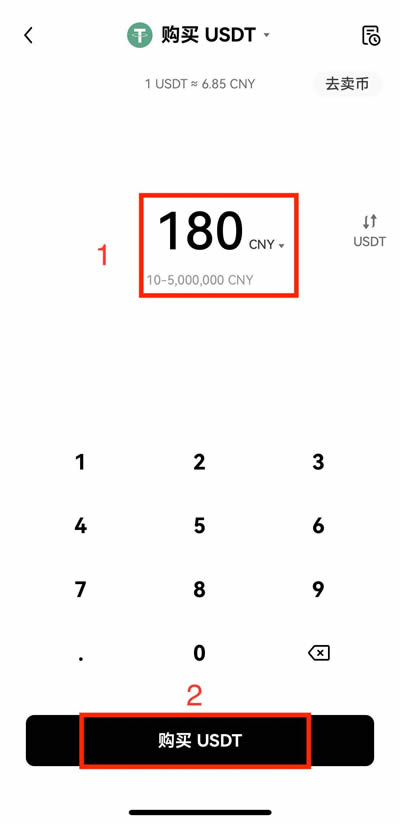Enter digit 6 on the keypad
The image size is (400, 824).
tap(318, 526)
